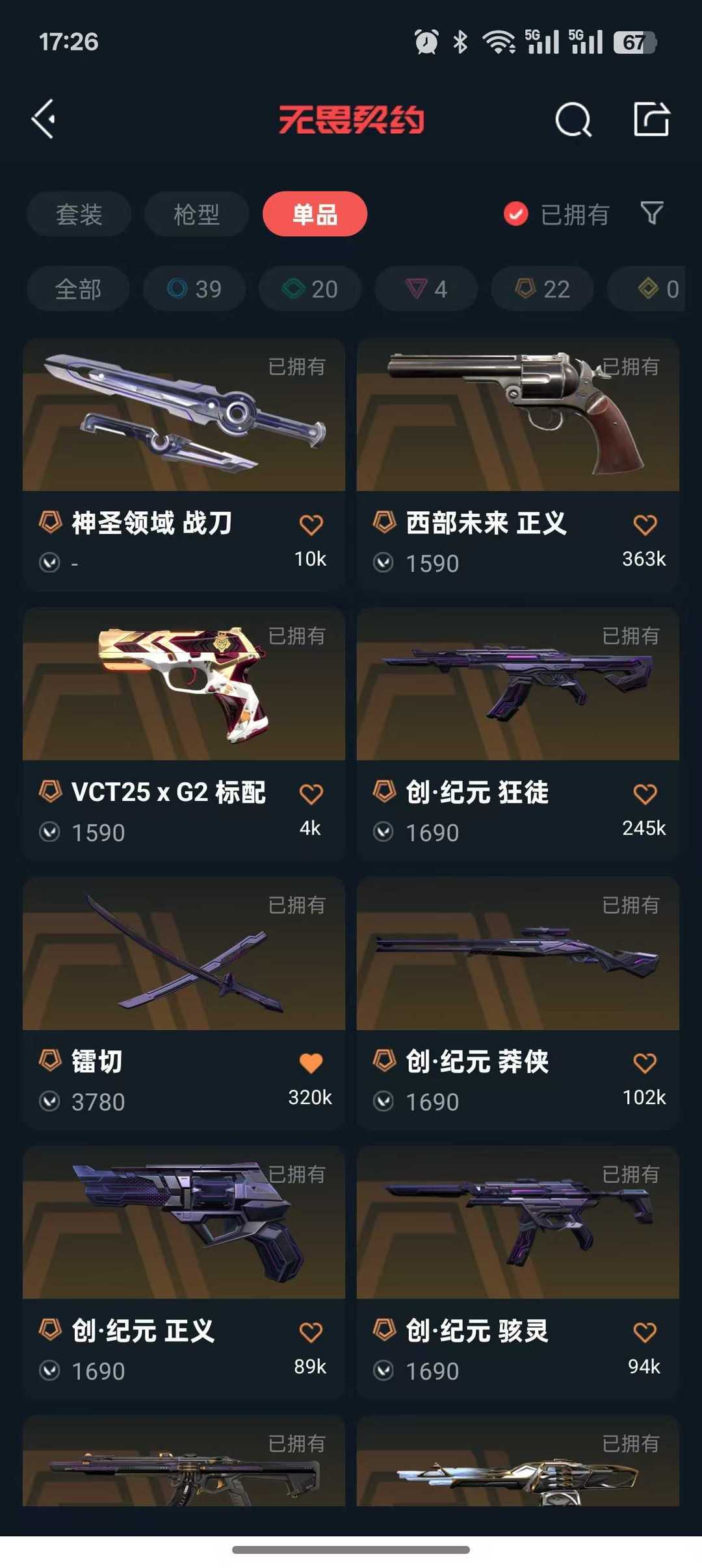702x1568 pixels.
Task: Unlike the 镭切 skin heart
Action: 311,1063
